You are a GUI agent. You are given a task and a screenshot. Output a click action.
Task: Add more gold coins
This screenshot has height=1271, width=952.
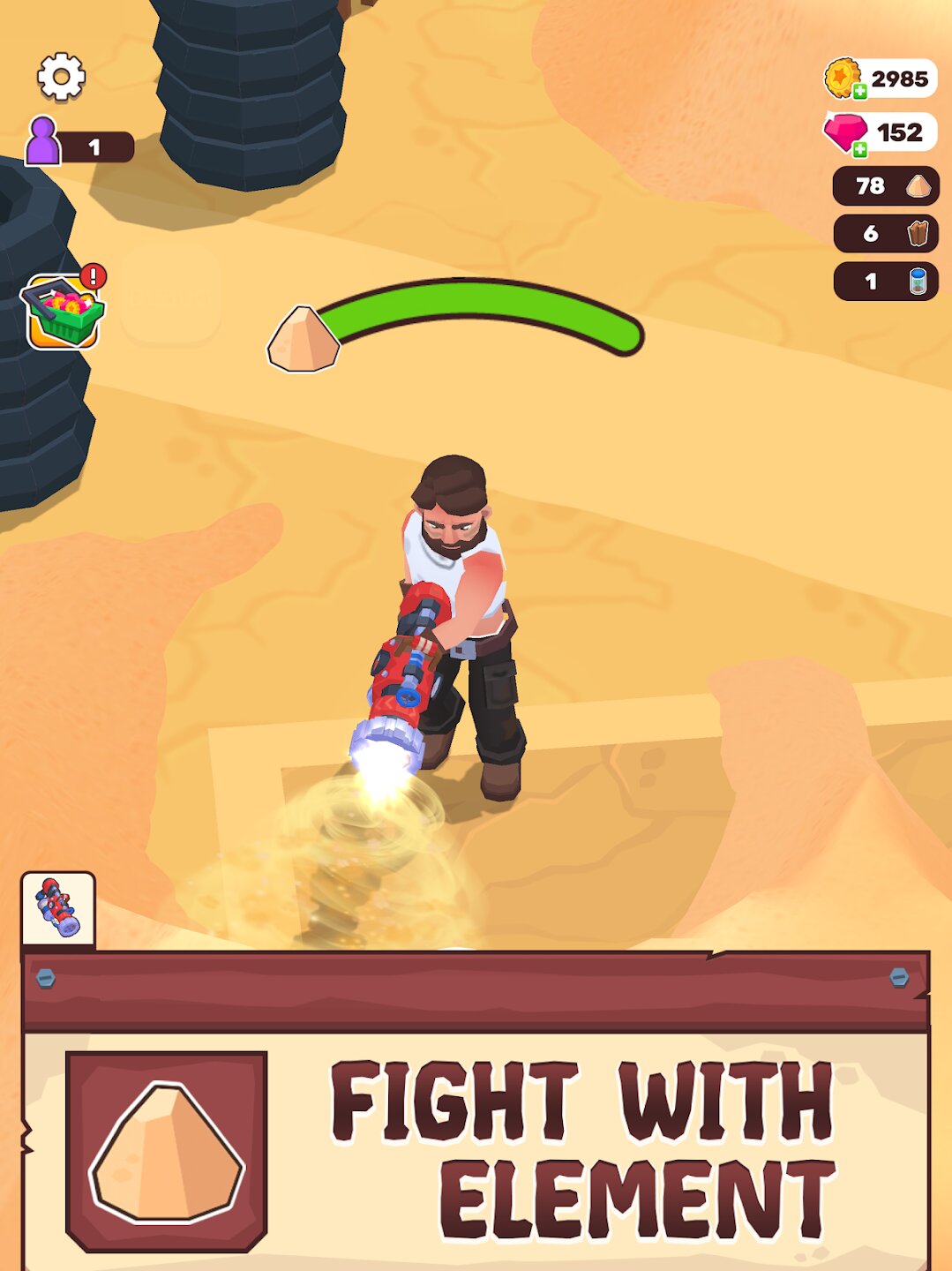(x=858, y=91)
